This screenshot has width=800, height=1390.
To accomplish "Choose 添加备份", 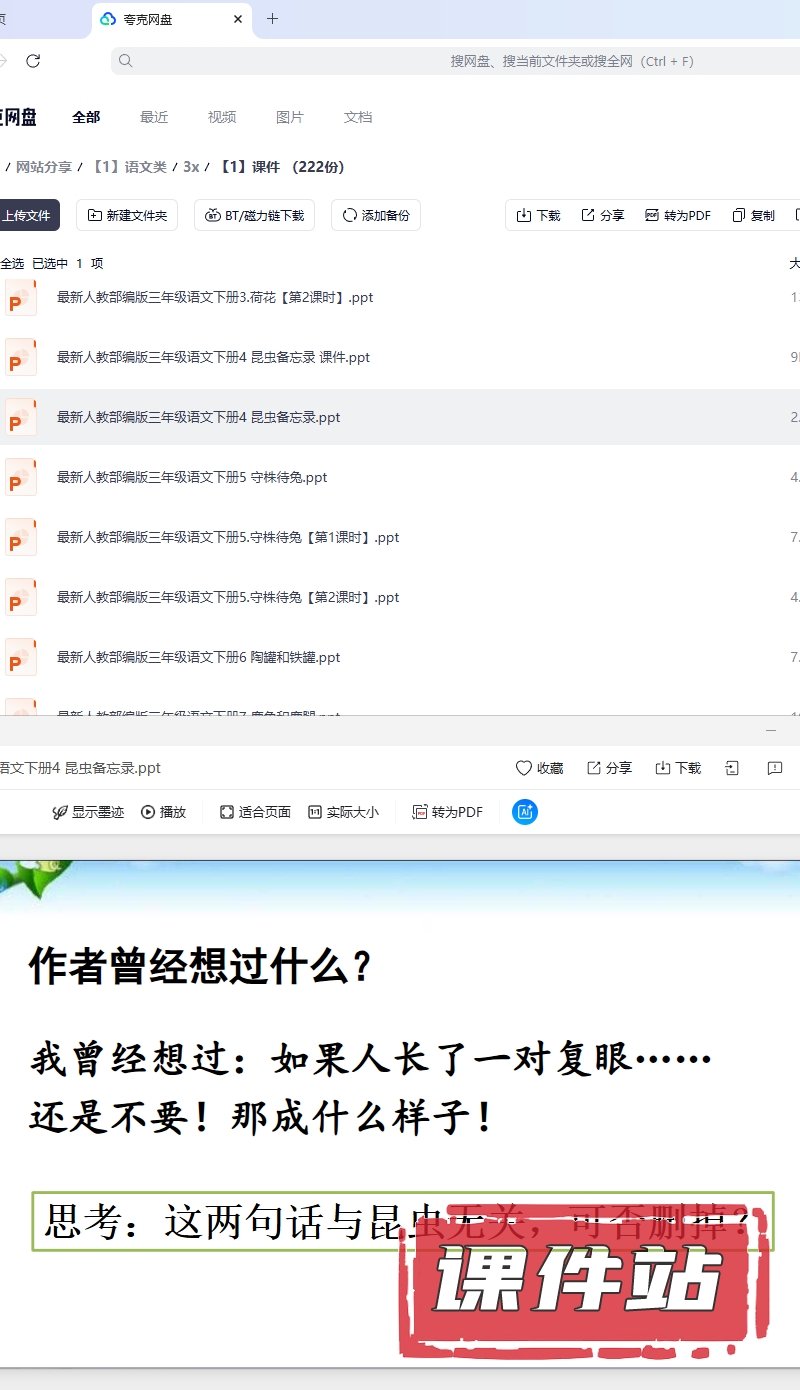I will coord(376,215).
